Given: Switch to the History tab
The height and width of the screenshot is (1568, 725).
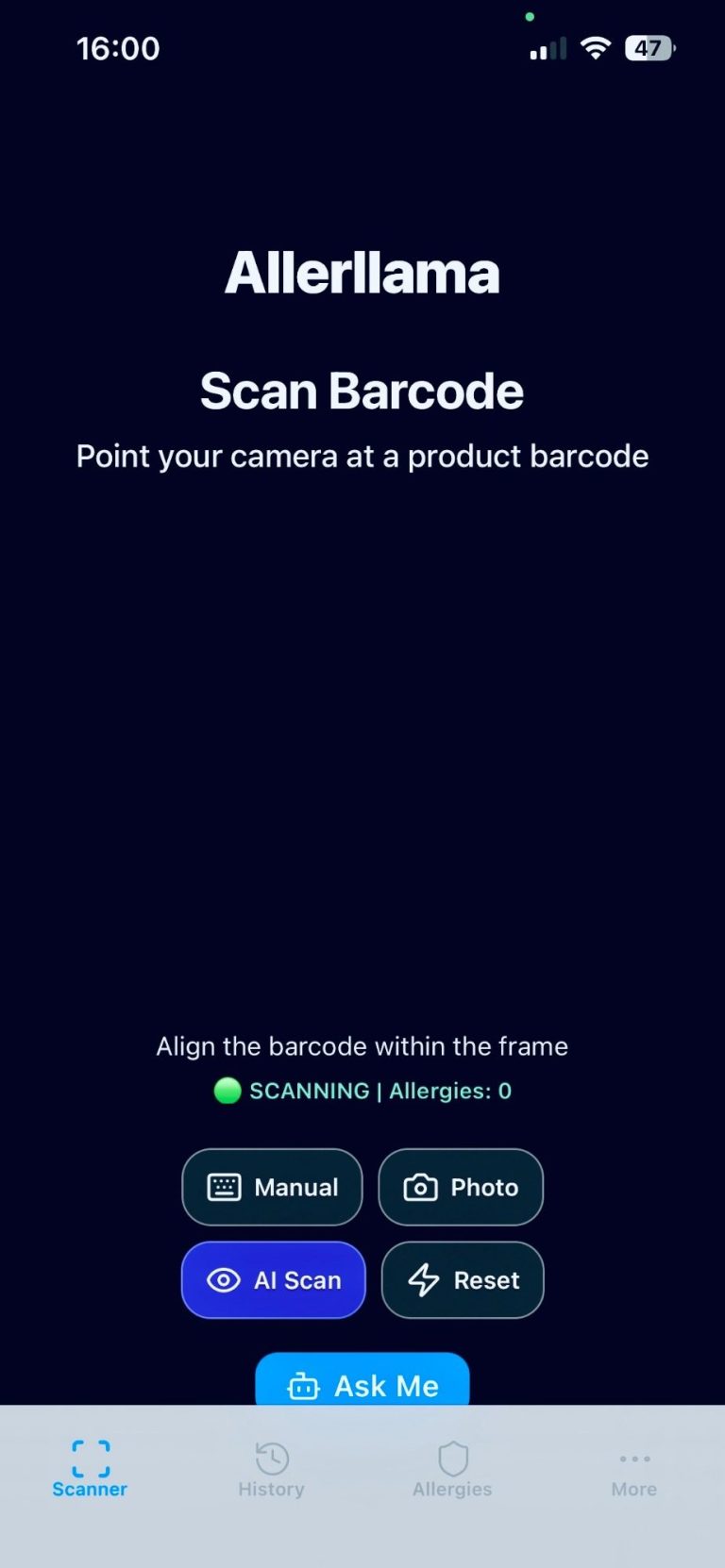Looking at the screenshot, I should (x=271, y=1469).
